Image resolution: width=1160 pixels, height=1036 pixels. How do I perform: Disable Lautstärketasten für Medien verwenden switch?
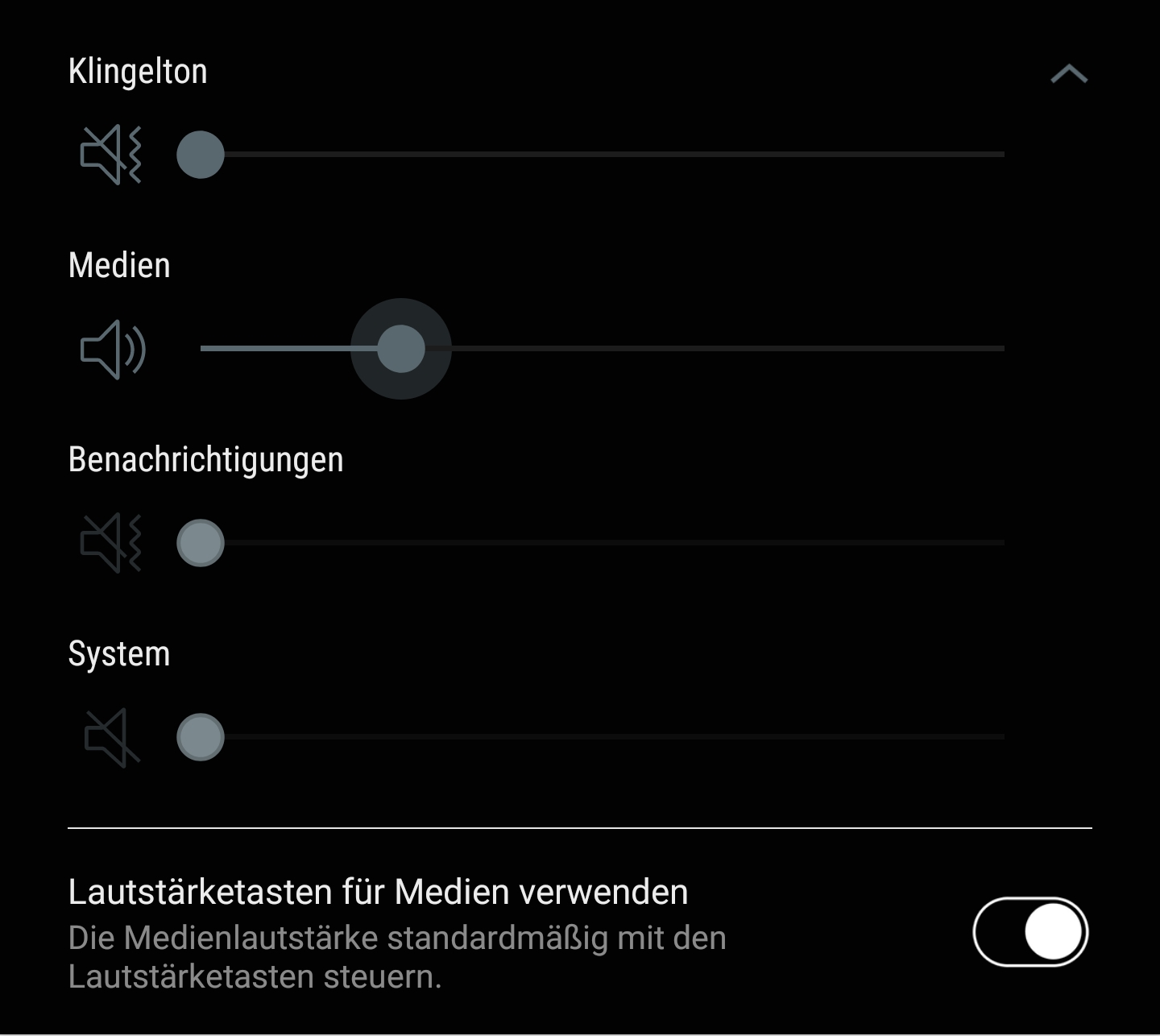point(1030,932)
